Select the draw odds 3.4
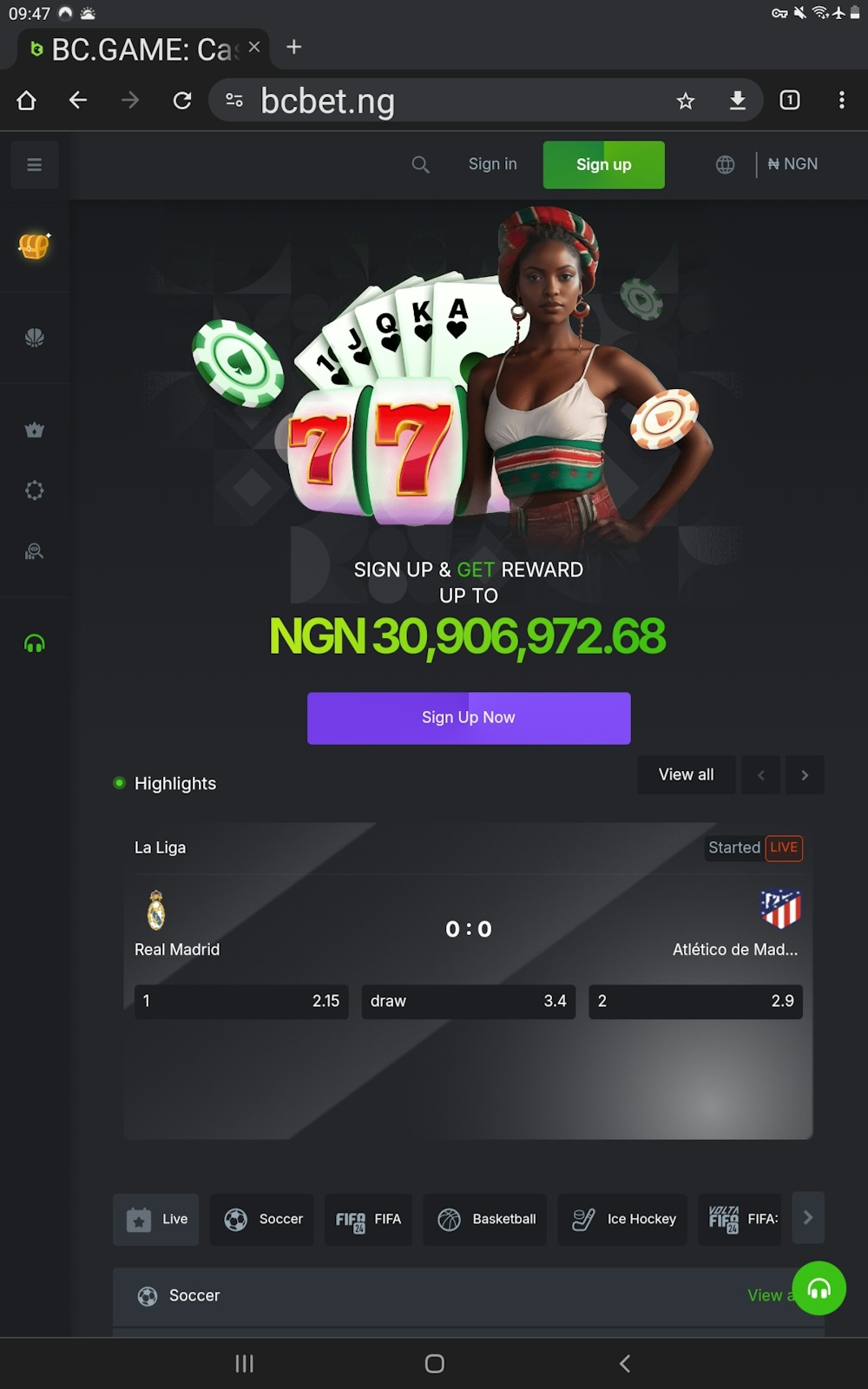This screenshot has height=1389, width=868. (x=469, y=1001)
